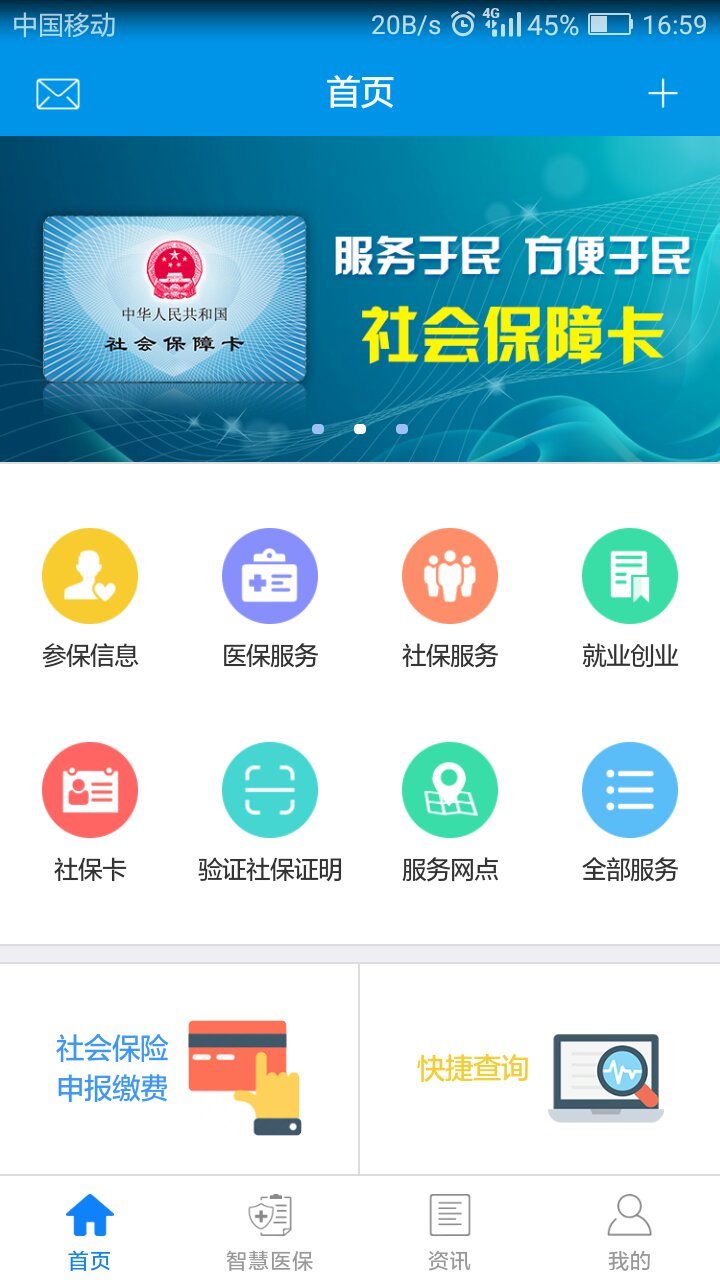Tap the 就业创业 employment icon
The image size is (720, 1280).
[x=629, y=575]
